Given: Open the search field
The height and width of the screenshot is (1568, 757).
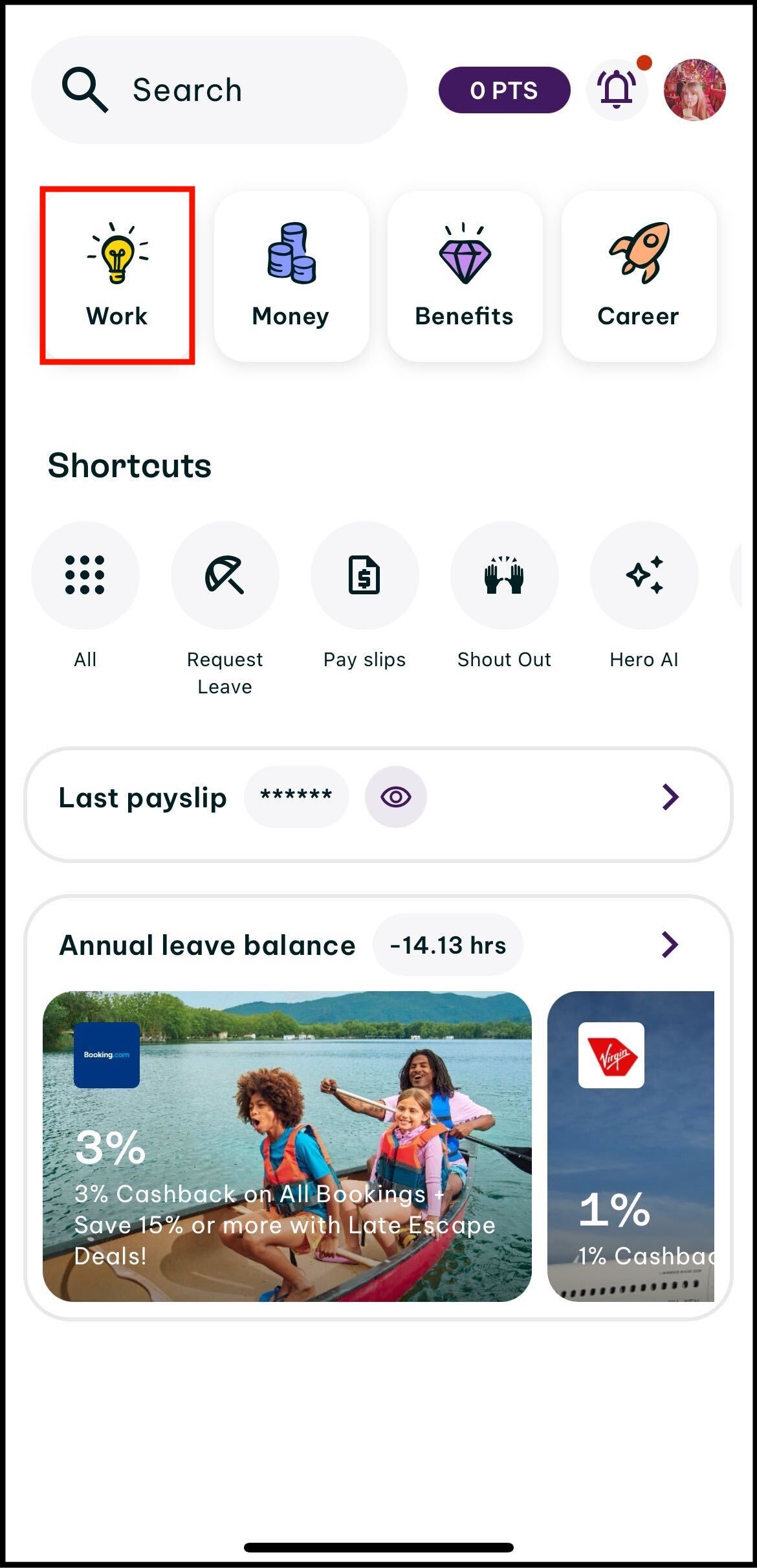Looking at the screenshot, I should 219,90.
